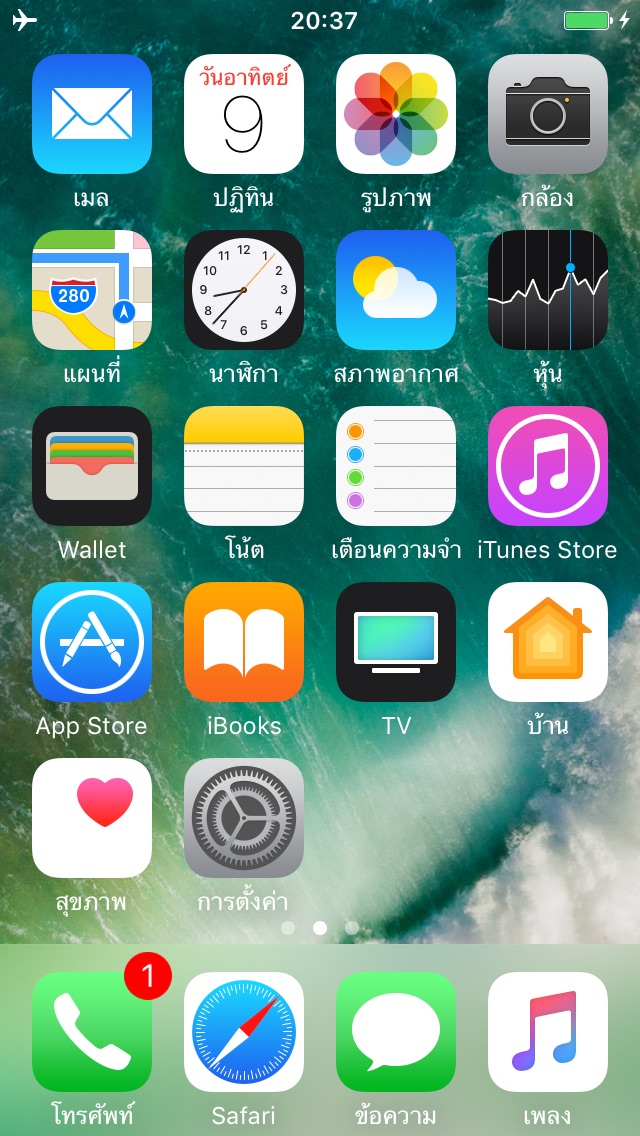The image size is (640, 1136).
Task: Open the TV app
Action: 396,642
